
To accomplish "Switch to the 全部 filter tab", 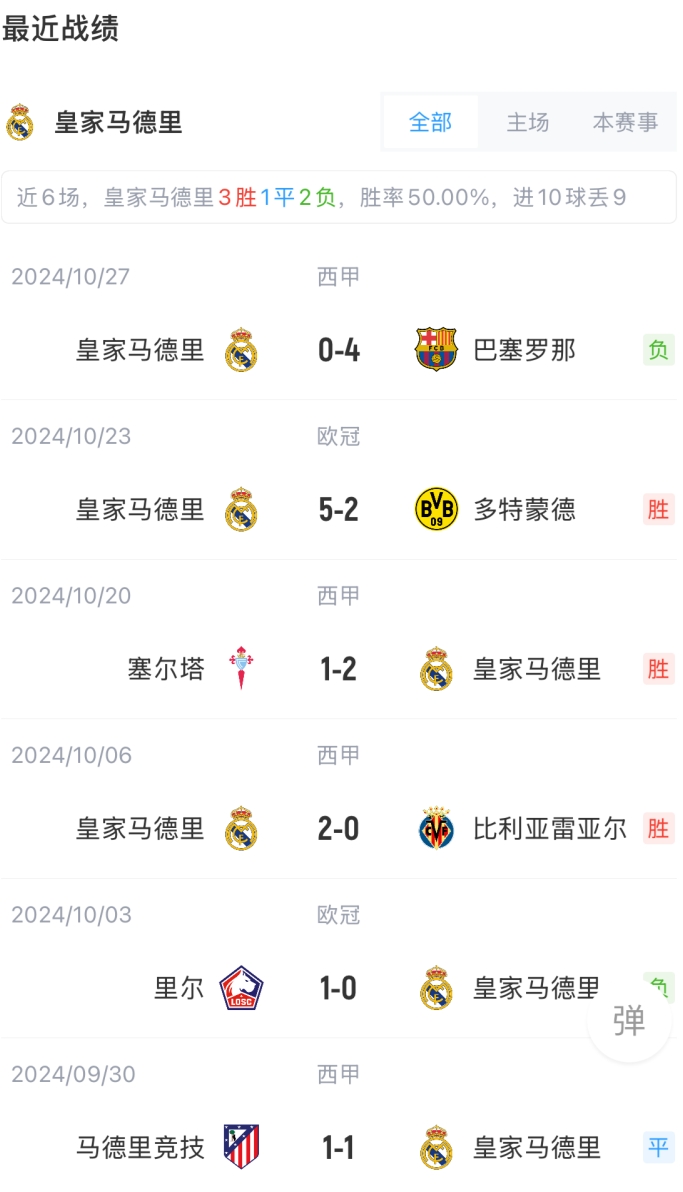I will point(430,122).
